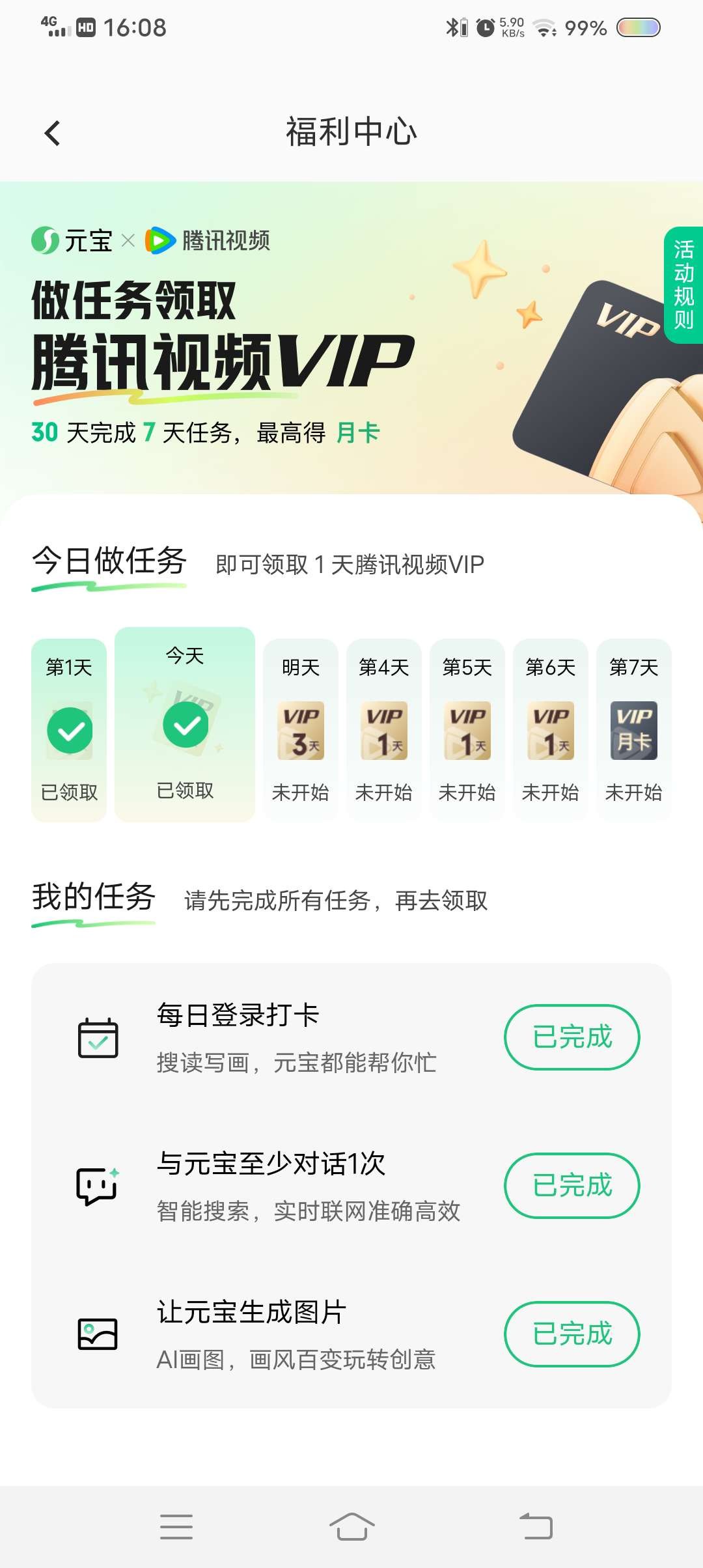The width and height of the screenshot is (703, 1568).
Task: Select the 第1天 reward card
Action: [x=69, y=729]
